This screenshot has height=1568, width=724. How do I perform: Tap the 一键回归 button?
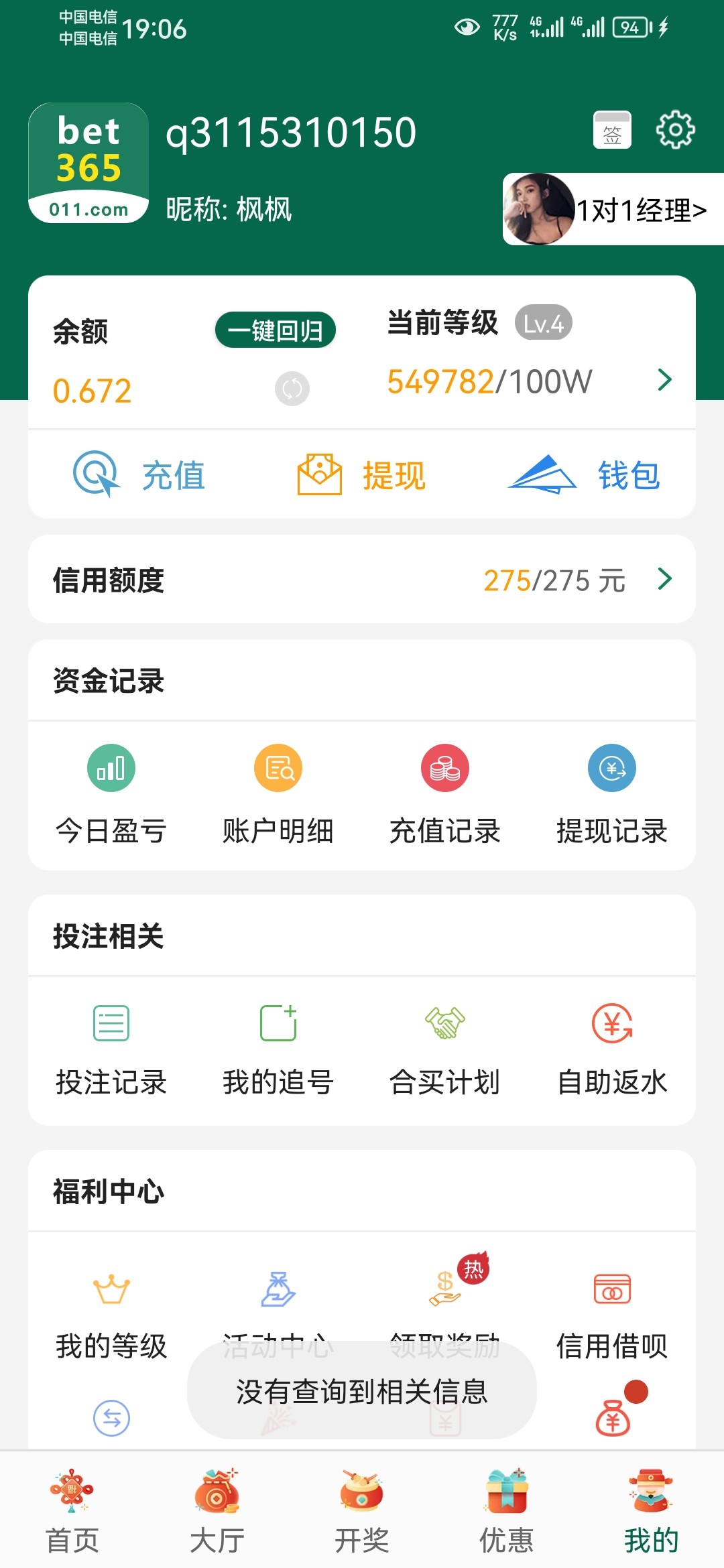coord(275,330)
